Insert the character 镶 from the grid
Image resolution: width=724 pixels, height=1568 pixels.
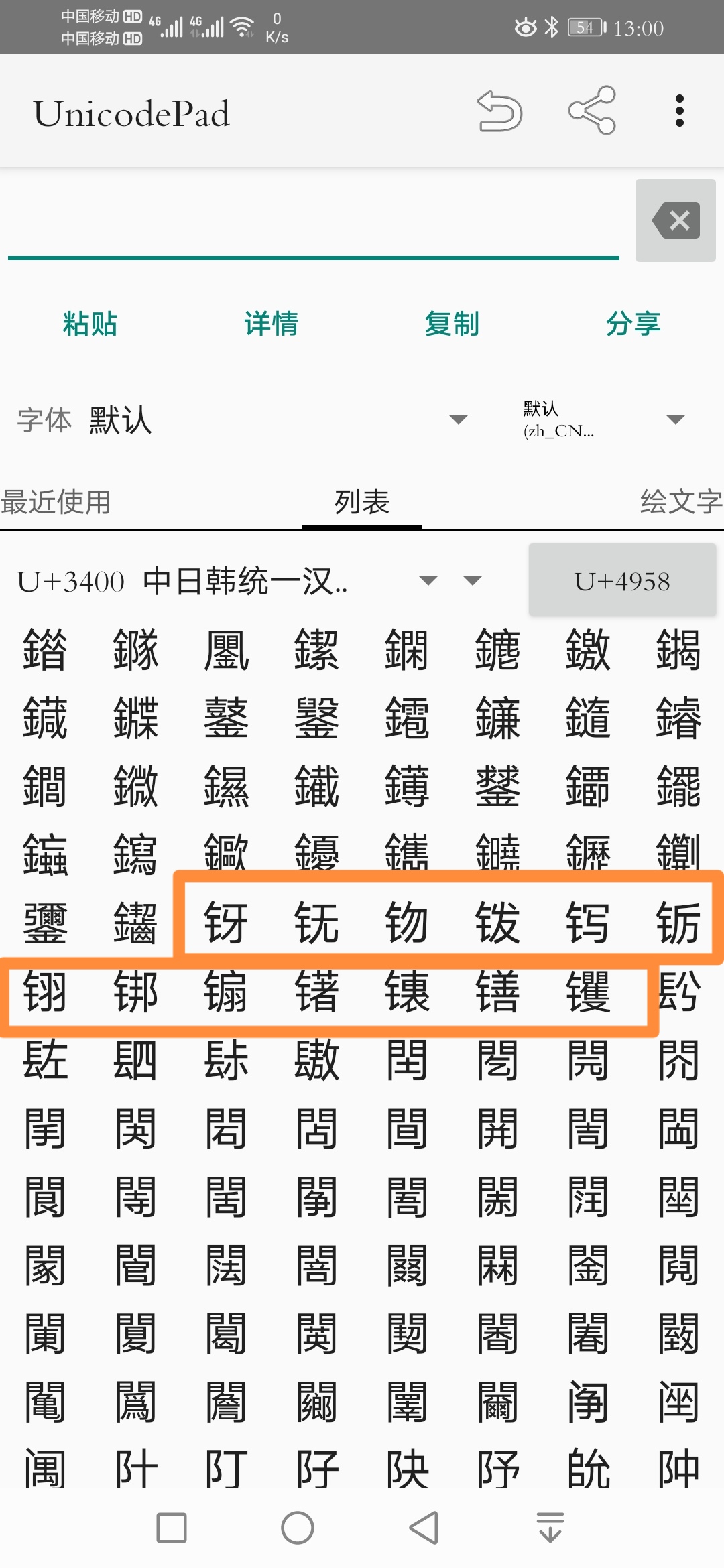point(406,992)
